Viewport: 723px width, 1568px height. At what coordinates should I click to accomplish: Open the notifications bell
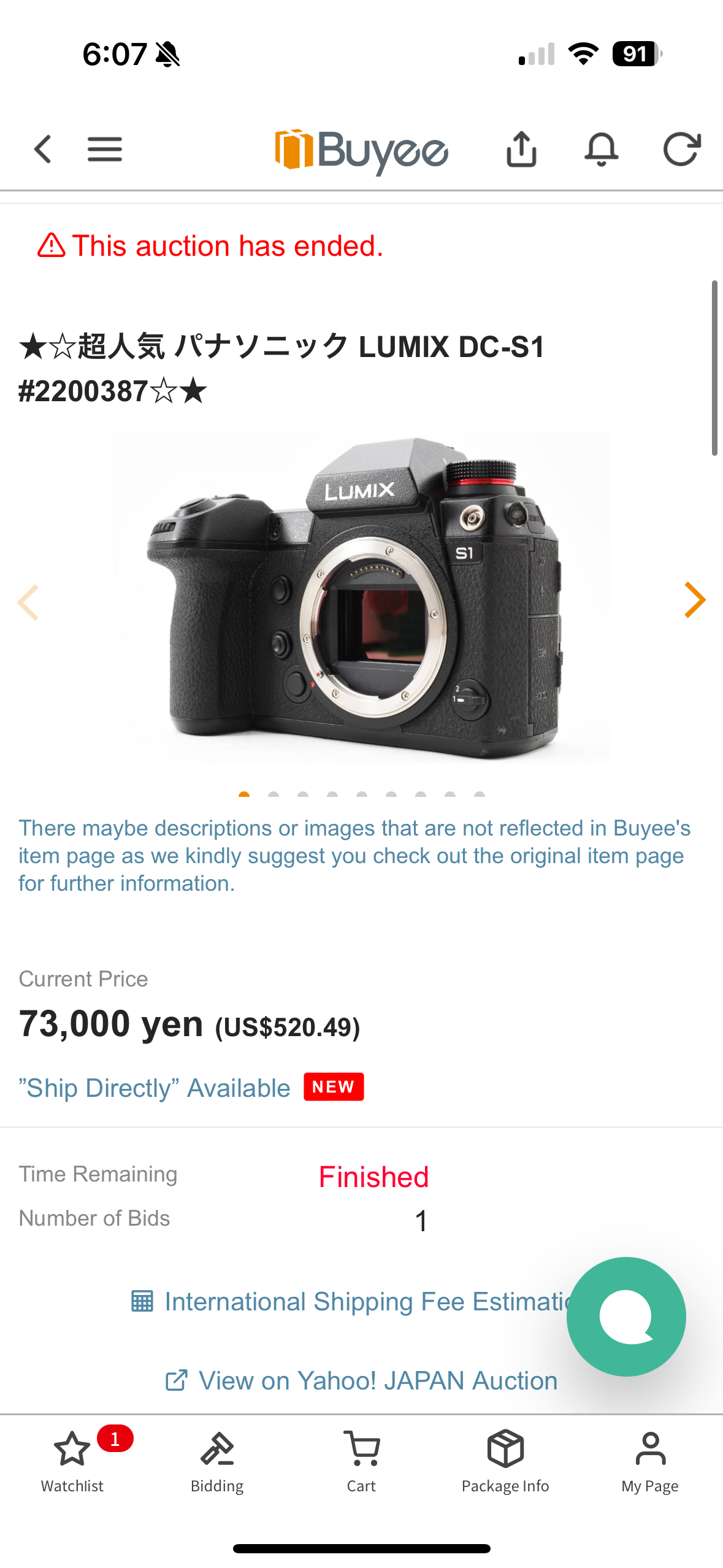tap(602, 149)
